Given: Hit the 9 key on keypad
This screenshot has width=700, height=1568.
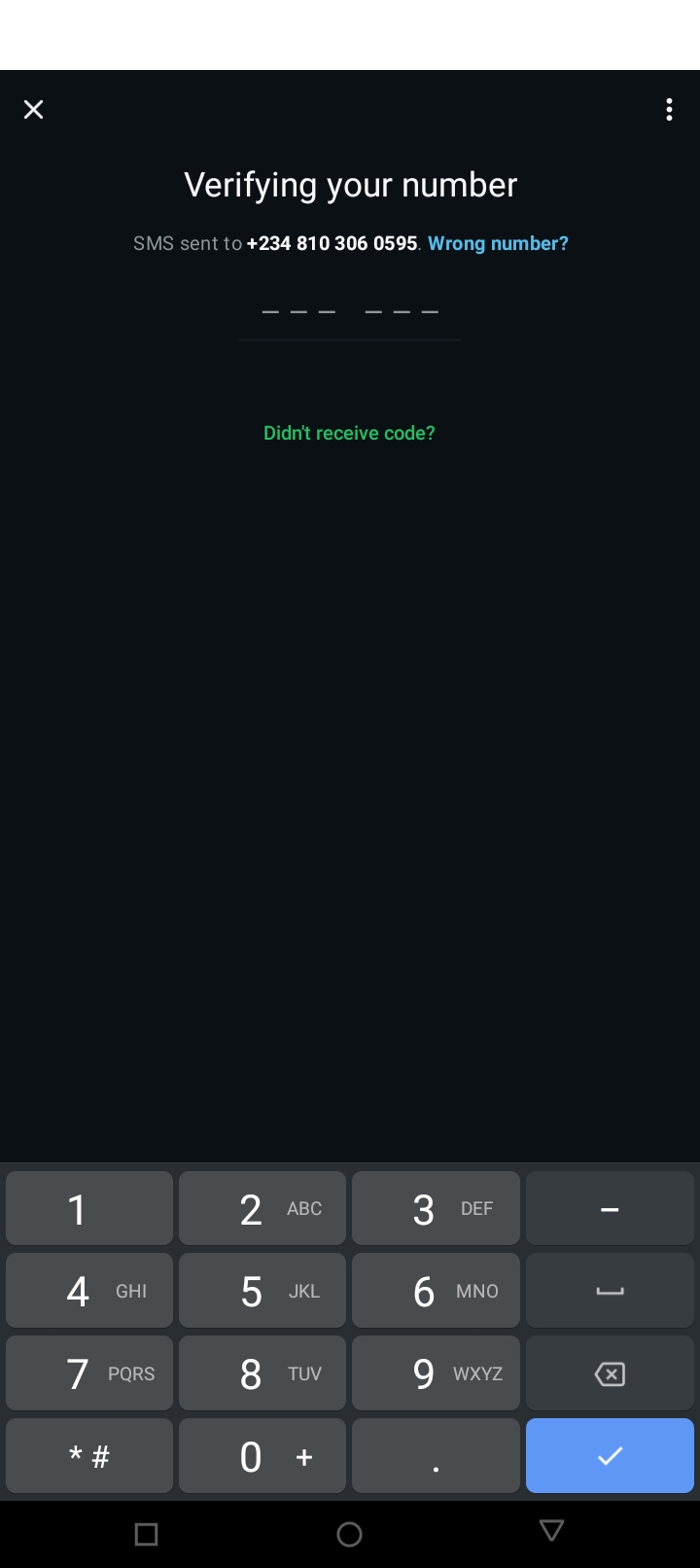Looking at the screenshot, I should coord(436,1373).
